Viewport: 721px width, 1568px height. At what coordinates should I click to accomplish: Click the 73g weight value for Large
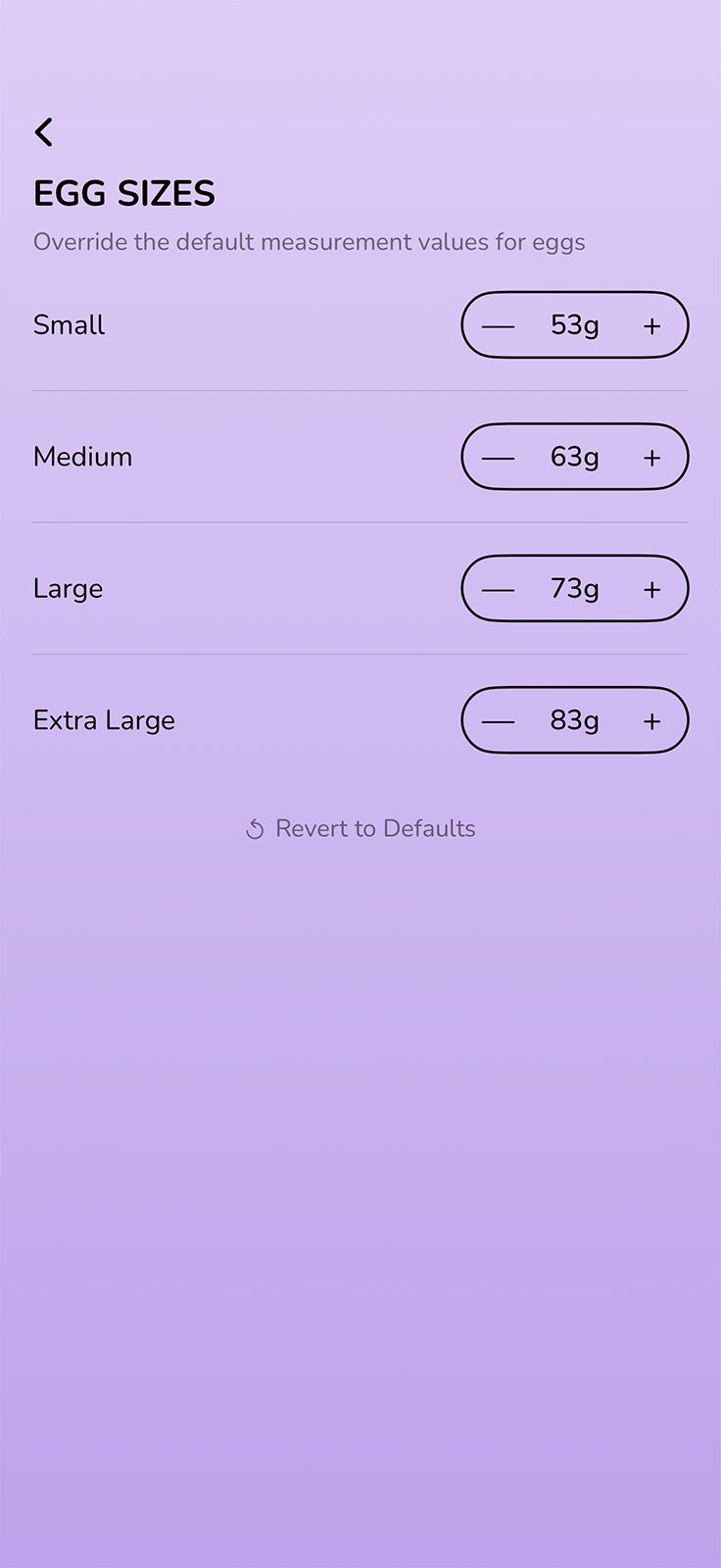[574, 588]
